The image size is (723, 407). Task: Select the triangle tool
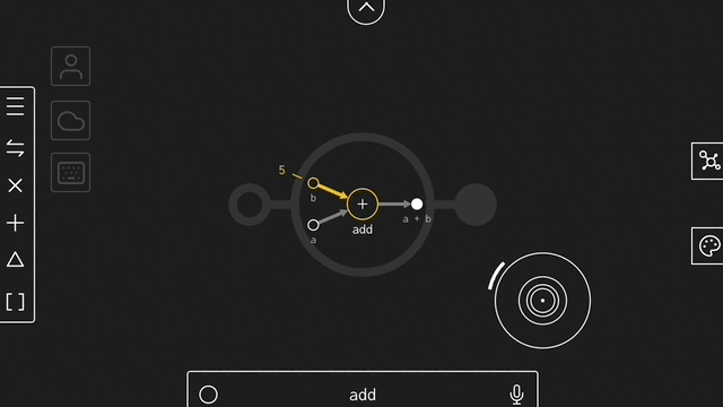pyautogui.click(x=15, y=260)
